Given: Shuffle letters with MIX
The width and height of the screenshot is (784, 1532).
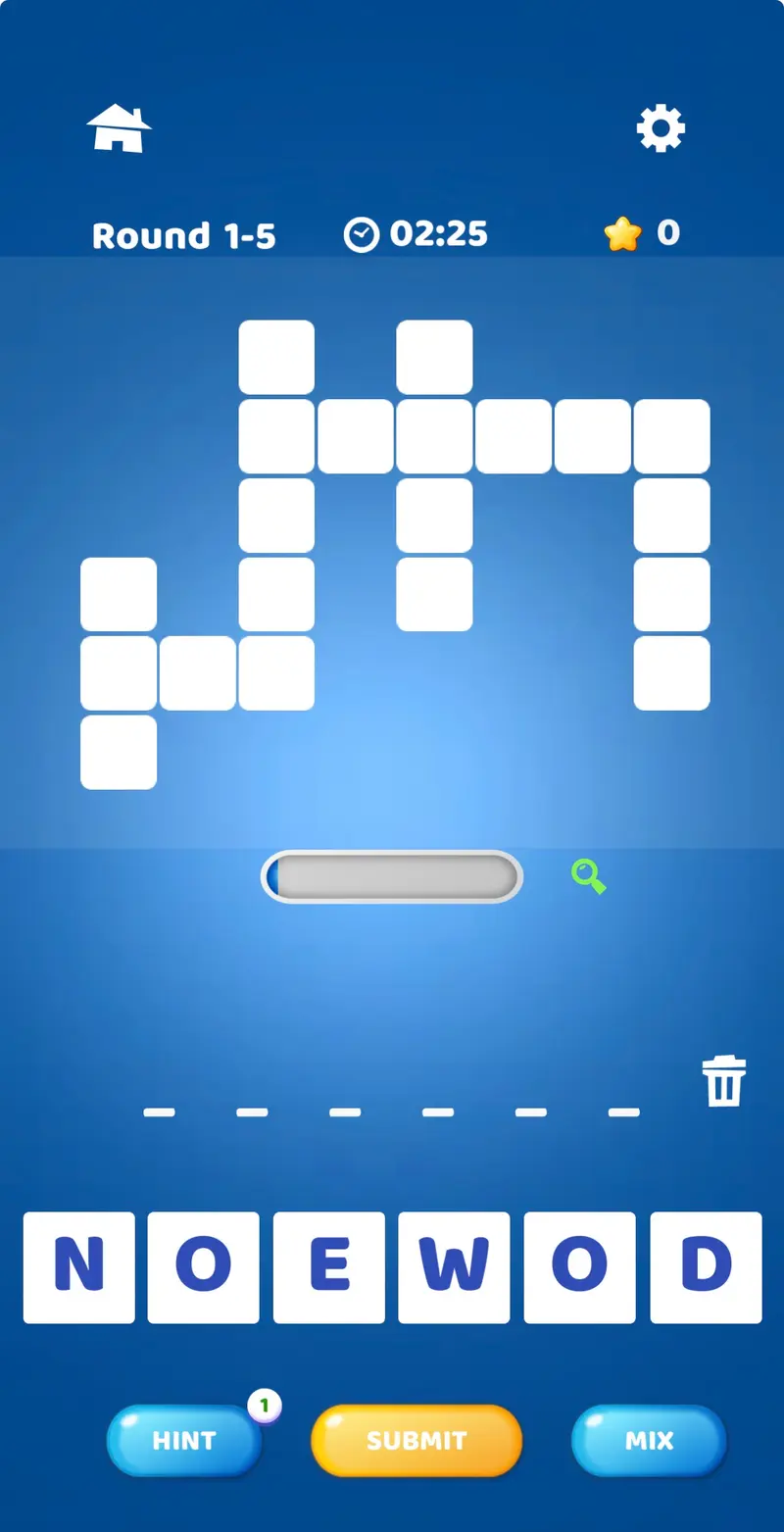Looking at the screenshot, I should (649, 1440).
